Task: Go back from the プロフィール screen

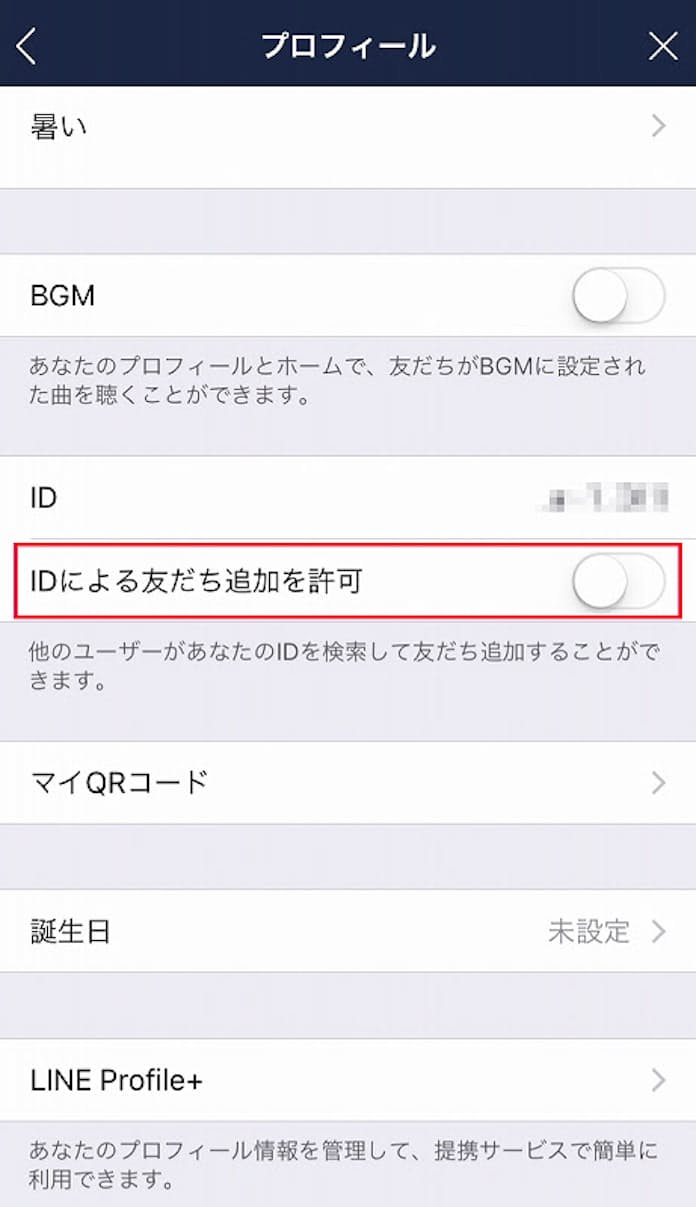Action: point(28,46)
